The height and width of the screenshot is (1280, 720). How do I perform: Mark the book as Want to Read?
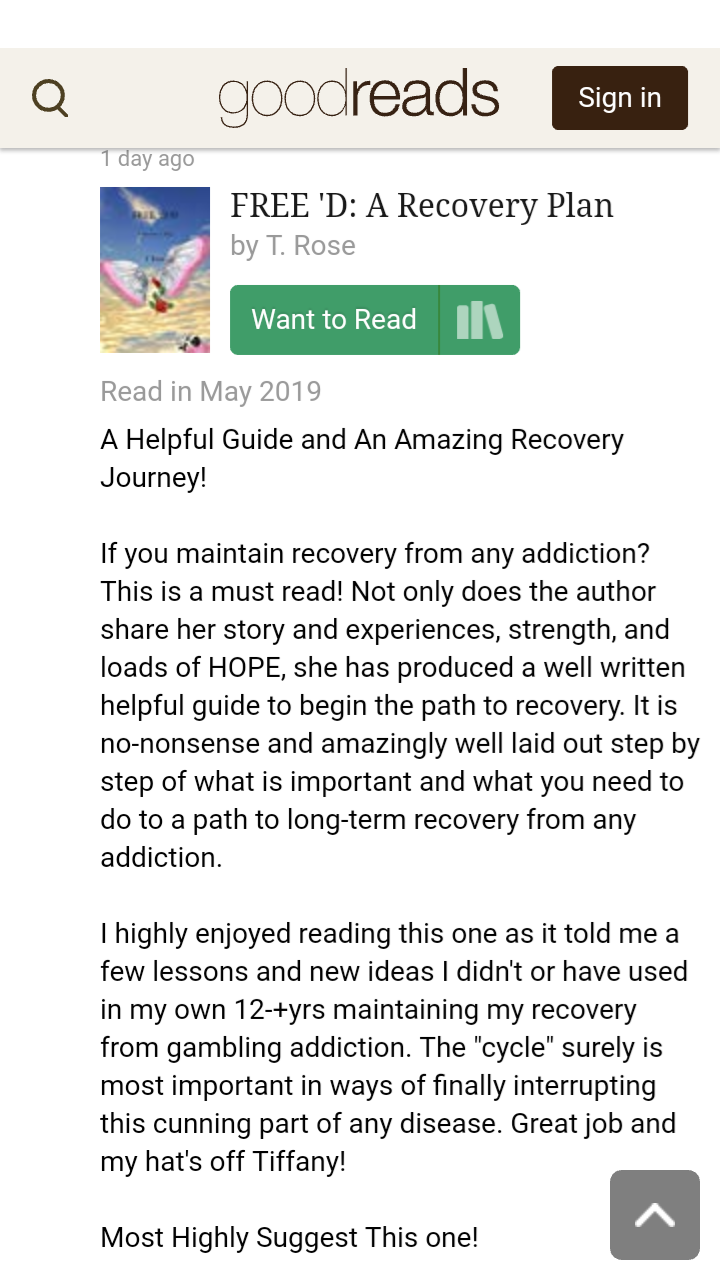click(x=334, y=320)
